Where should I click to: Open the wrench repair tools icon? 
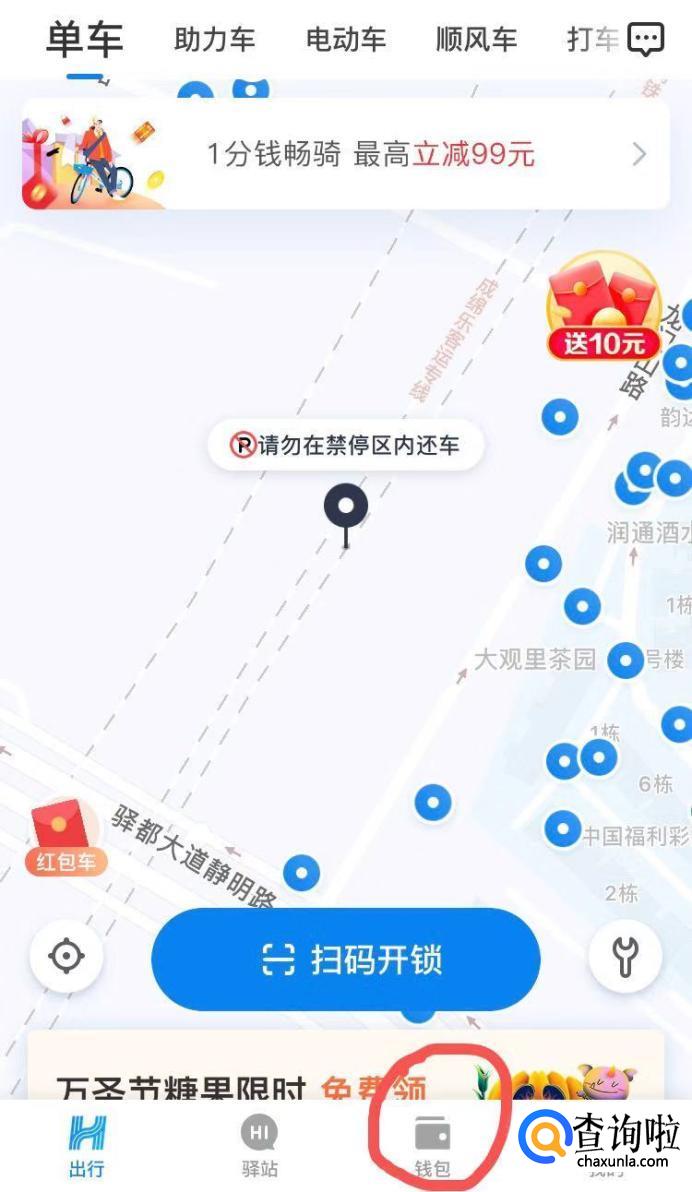coord(625,957)
